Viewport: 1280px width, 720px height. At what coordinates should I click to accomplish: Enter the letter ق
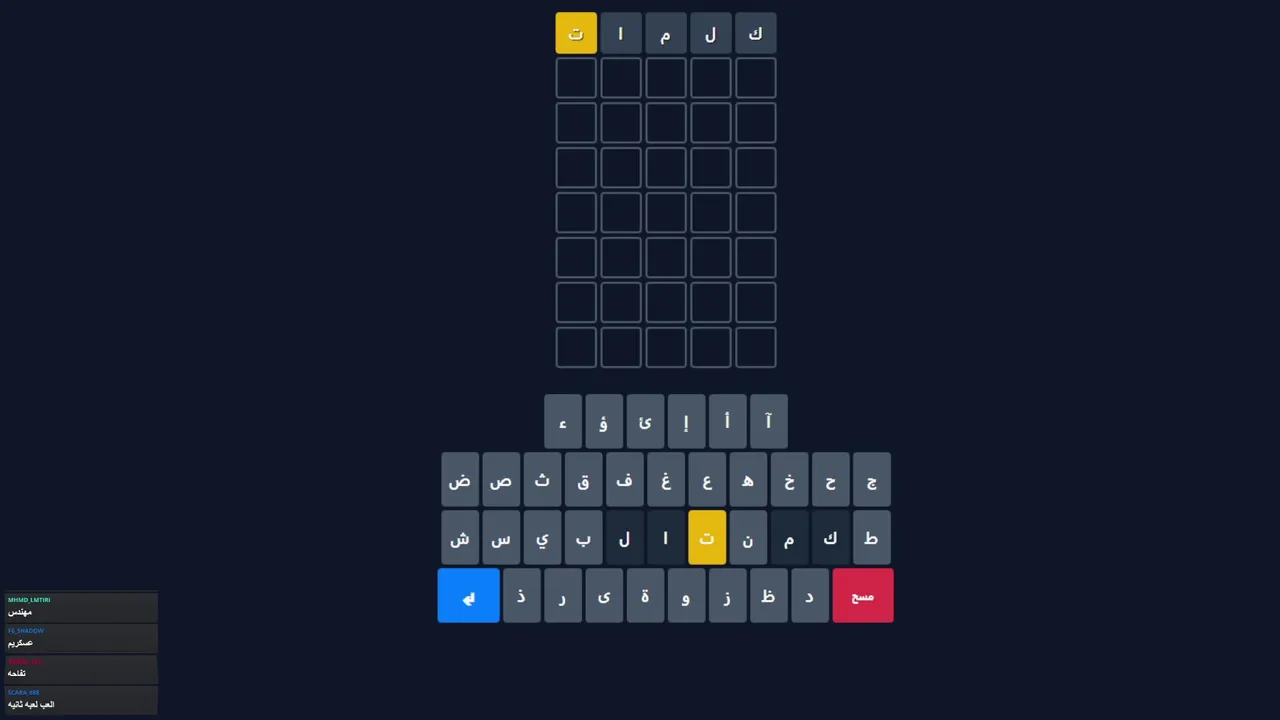click(583, 481)
